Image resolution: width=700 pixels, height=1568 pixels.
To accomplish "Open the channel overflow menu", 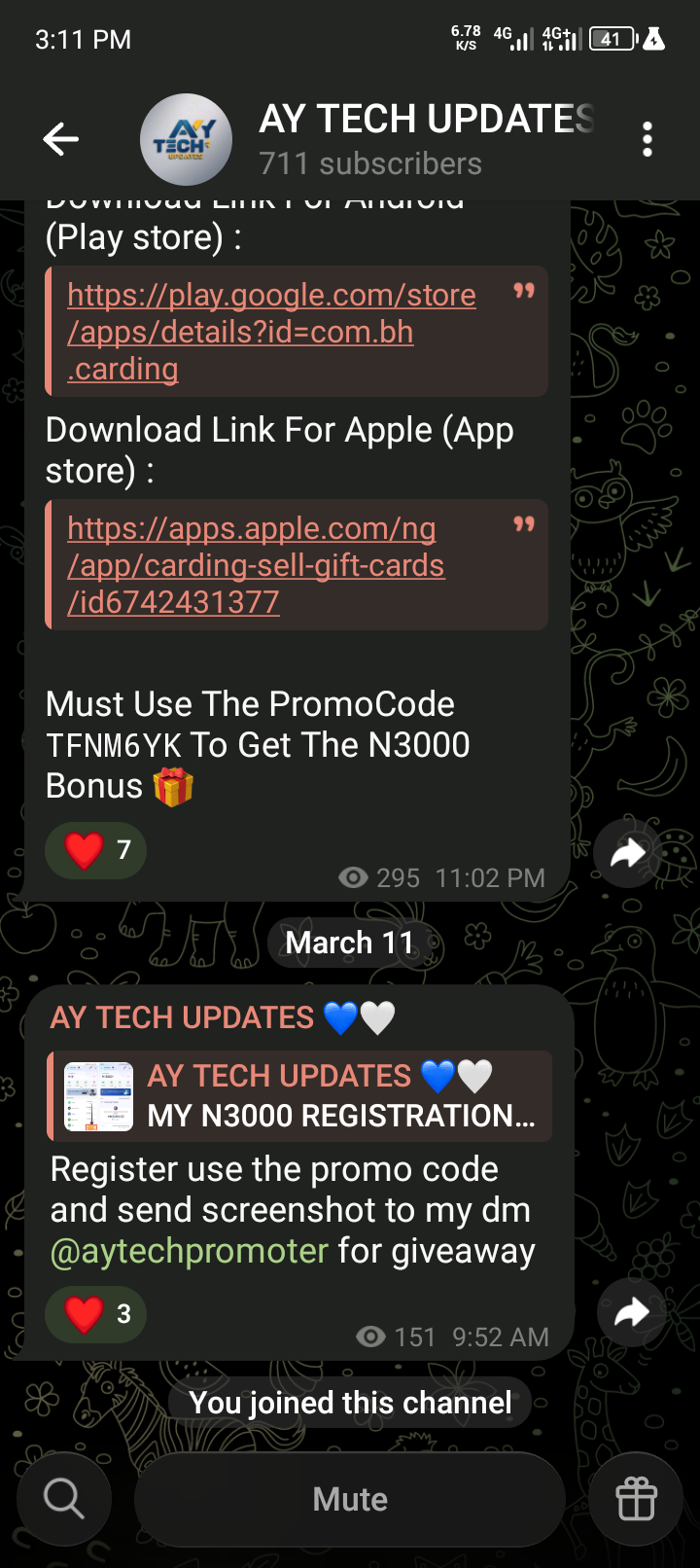I will point(647,140).
